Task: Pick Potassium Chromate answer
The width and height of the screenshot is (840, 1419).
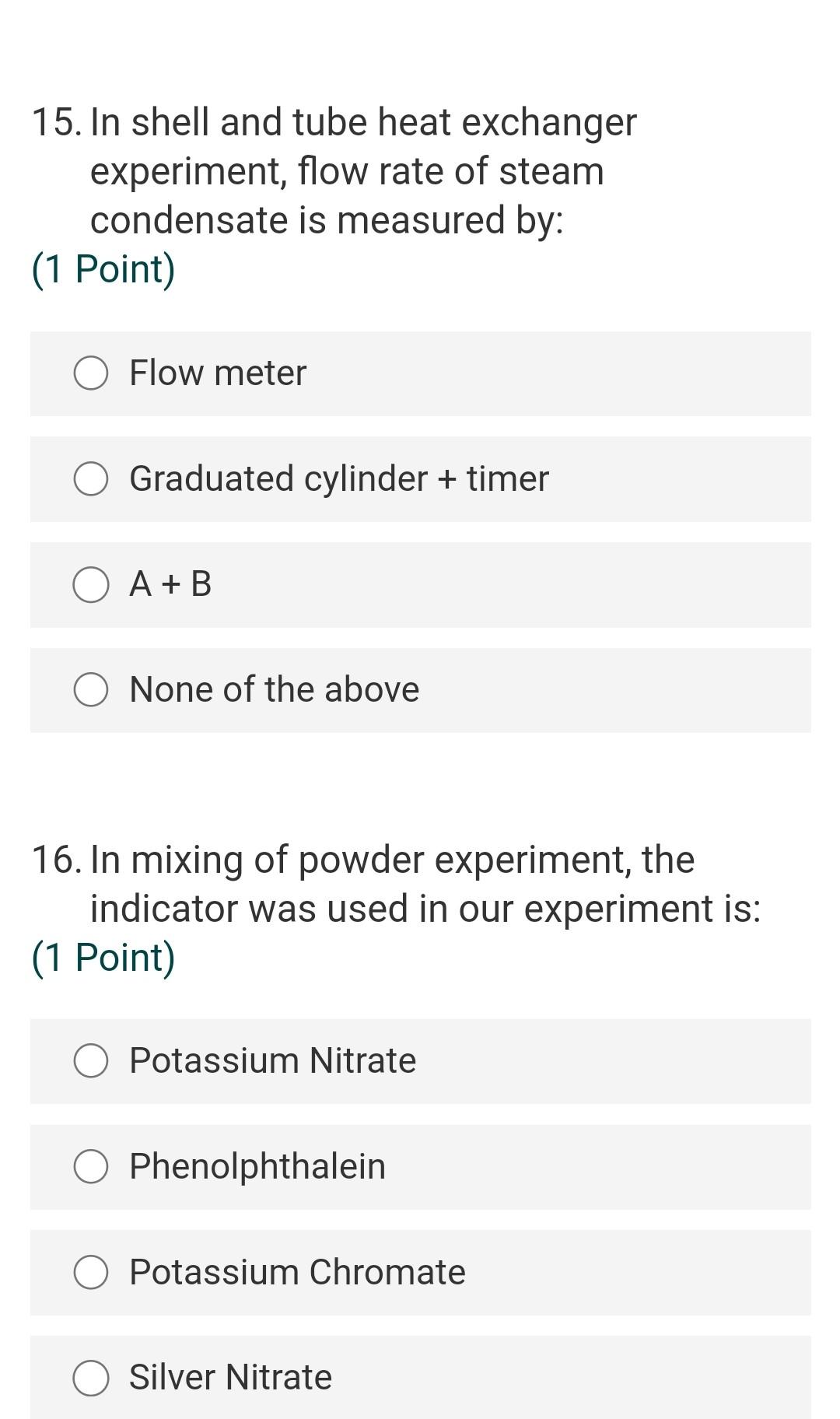Action: [91, 1272]
